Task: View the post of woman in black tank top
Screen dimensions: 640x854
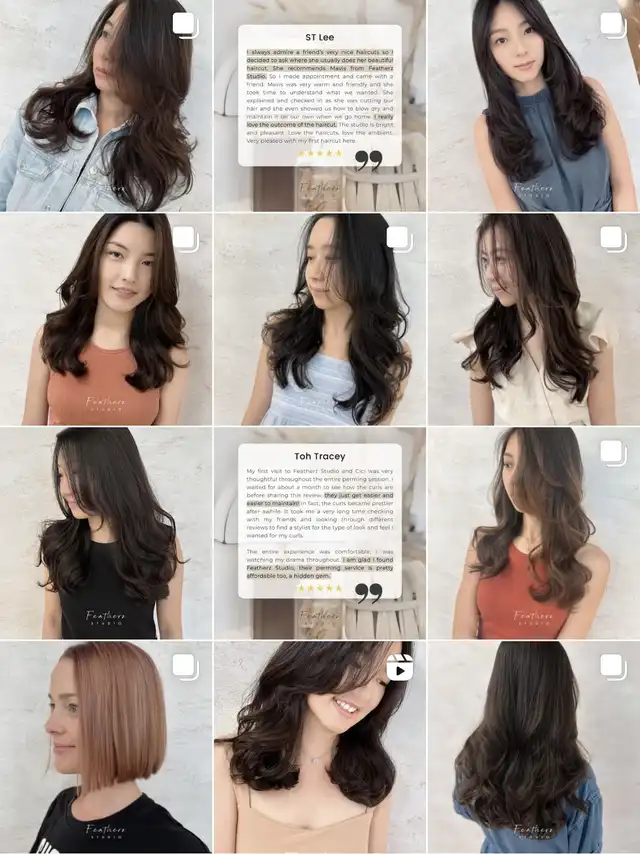Action: coord(105,534)
